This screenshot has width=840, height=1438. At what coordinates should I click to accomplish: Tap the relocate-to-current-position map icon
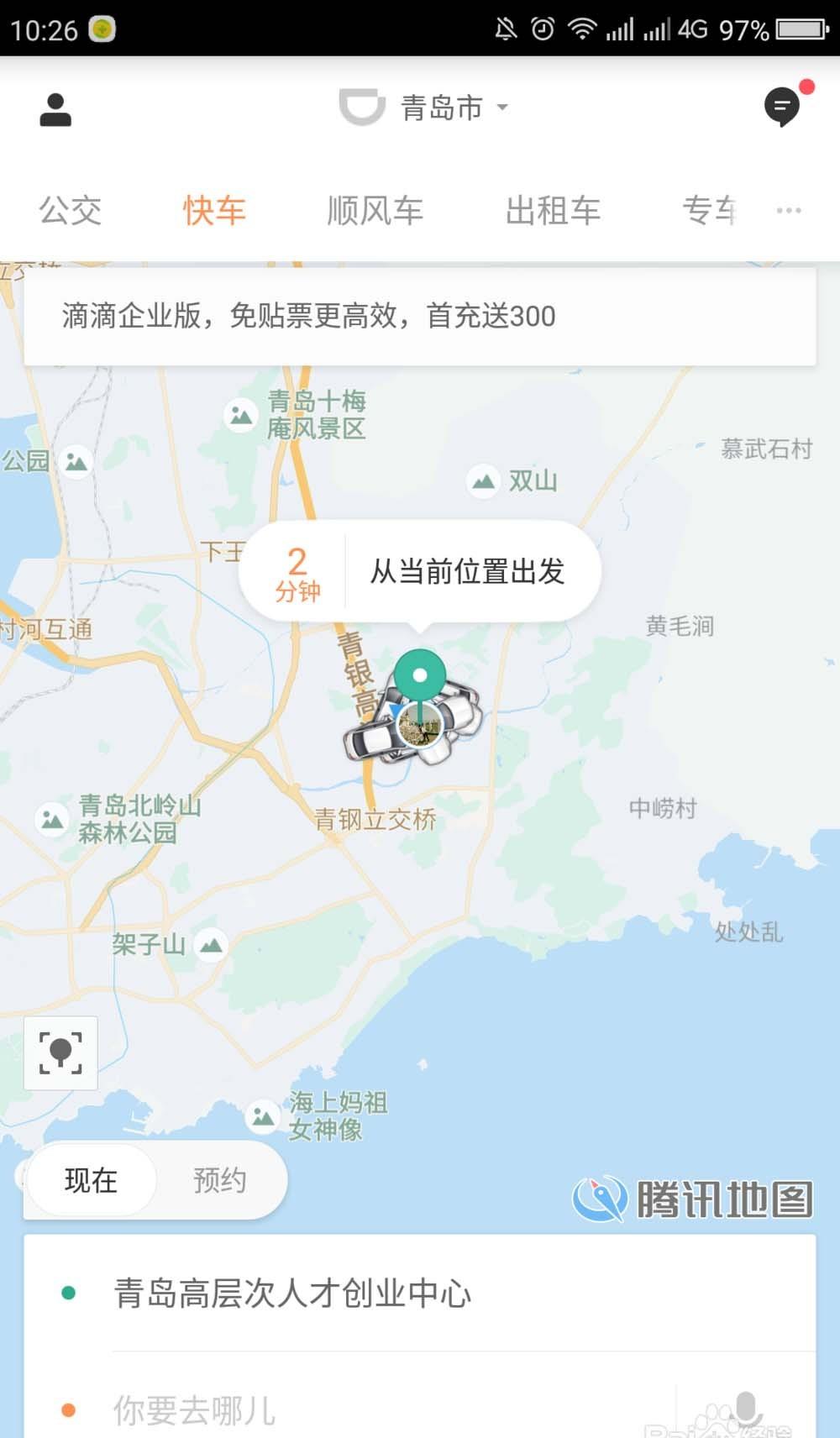[x=60, y=1052]
